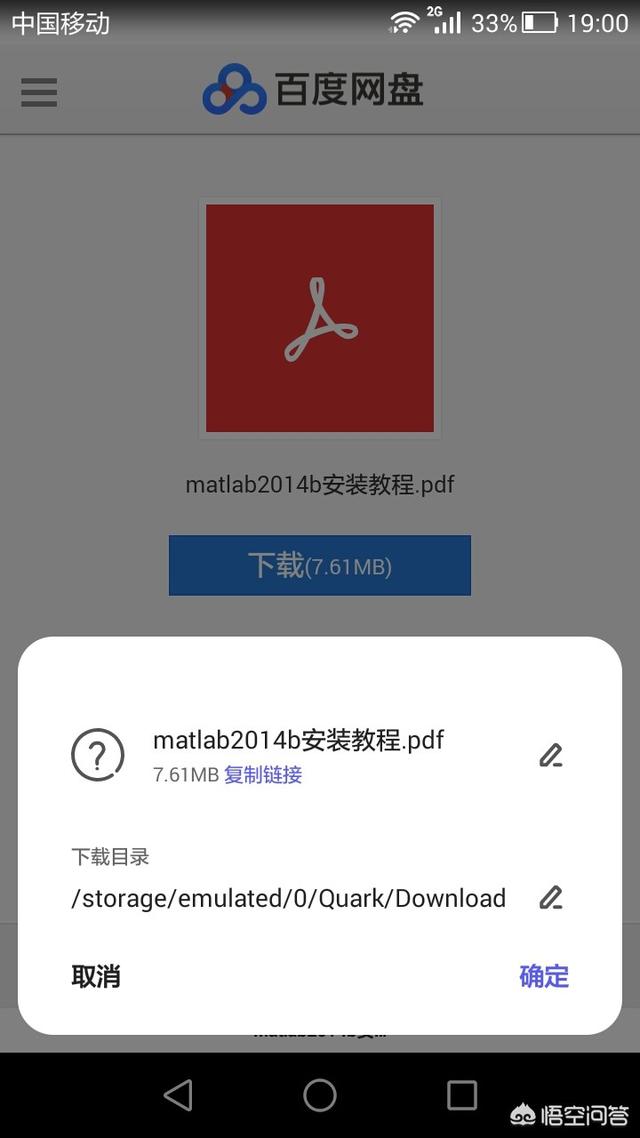Viewport: 640px width, 1138px height.
Task: Edit the file name with the pencil icon
Action: (x=551, y=756)
